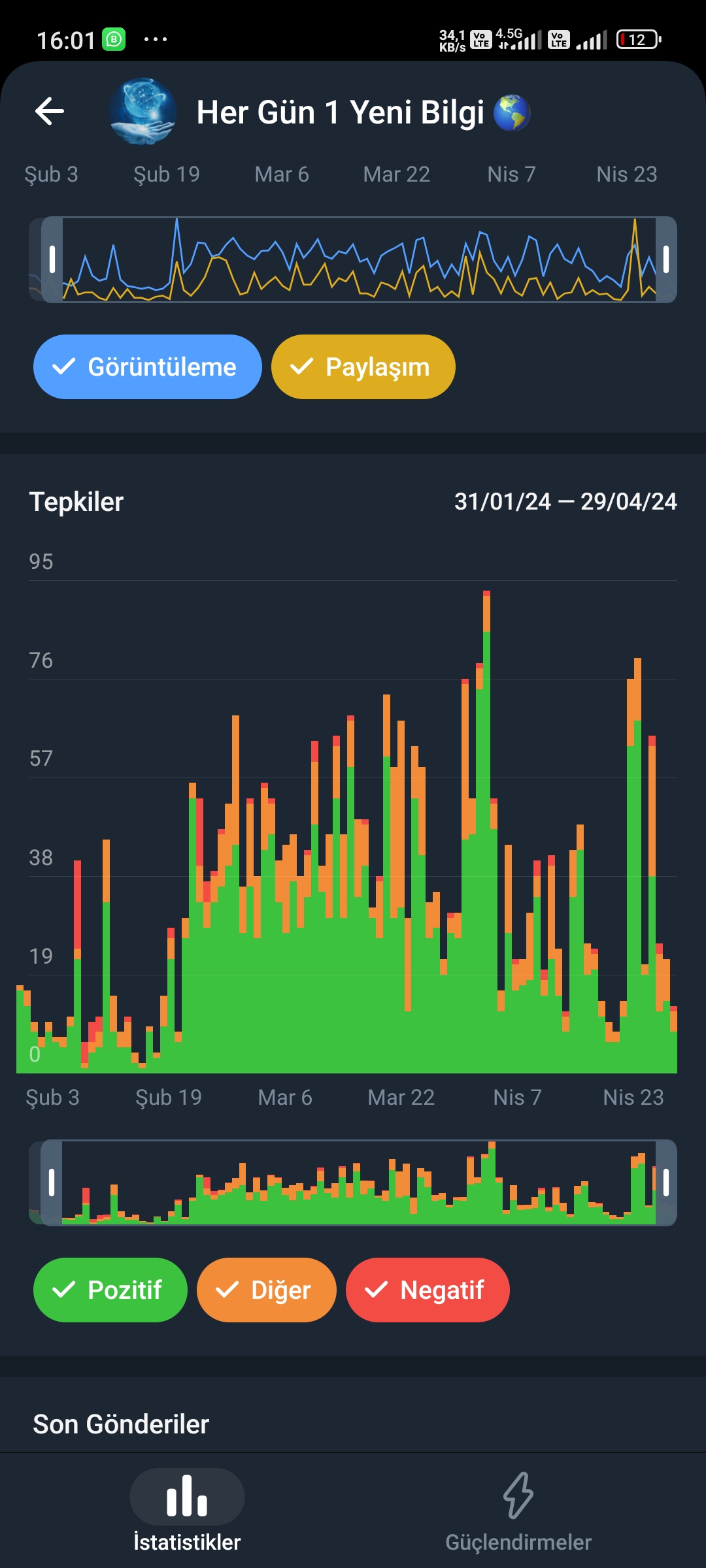This screenshot has width=706, height=1568.
Task: Switch to the İstatistikler tab
Action: pyautogui.click(x=187, y=1511)
